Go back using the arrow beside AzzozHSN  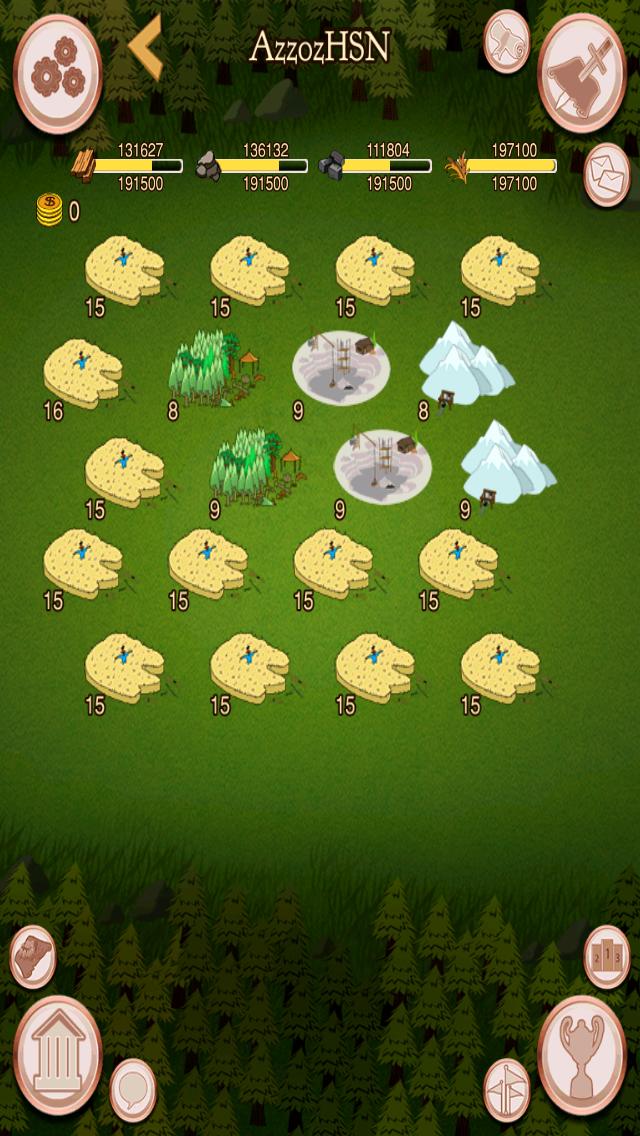[x=147, y=47]
